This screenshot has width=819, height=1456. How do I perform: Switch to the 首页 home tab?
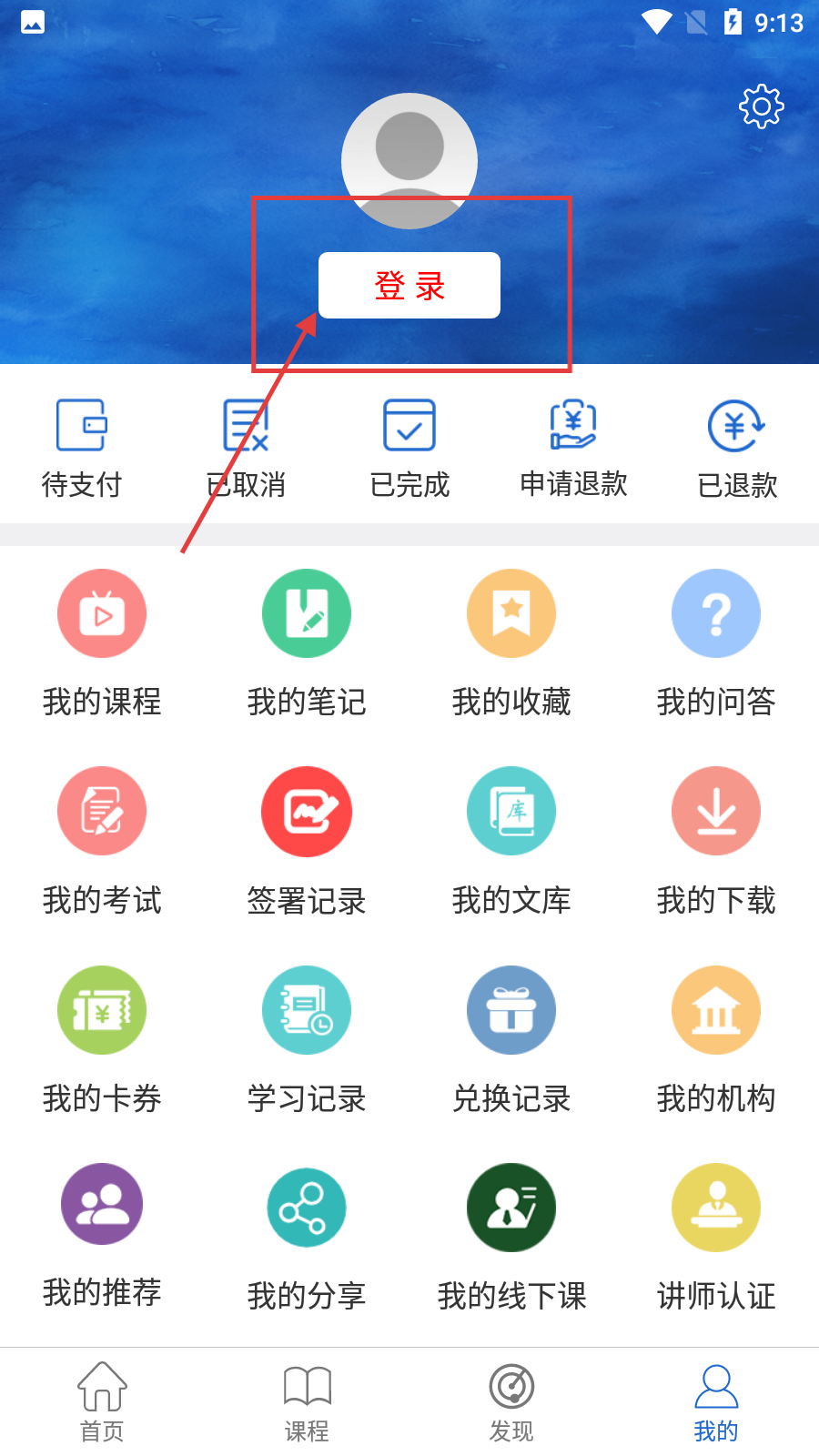pyautogui.click(x=102, y=1402)
